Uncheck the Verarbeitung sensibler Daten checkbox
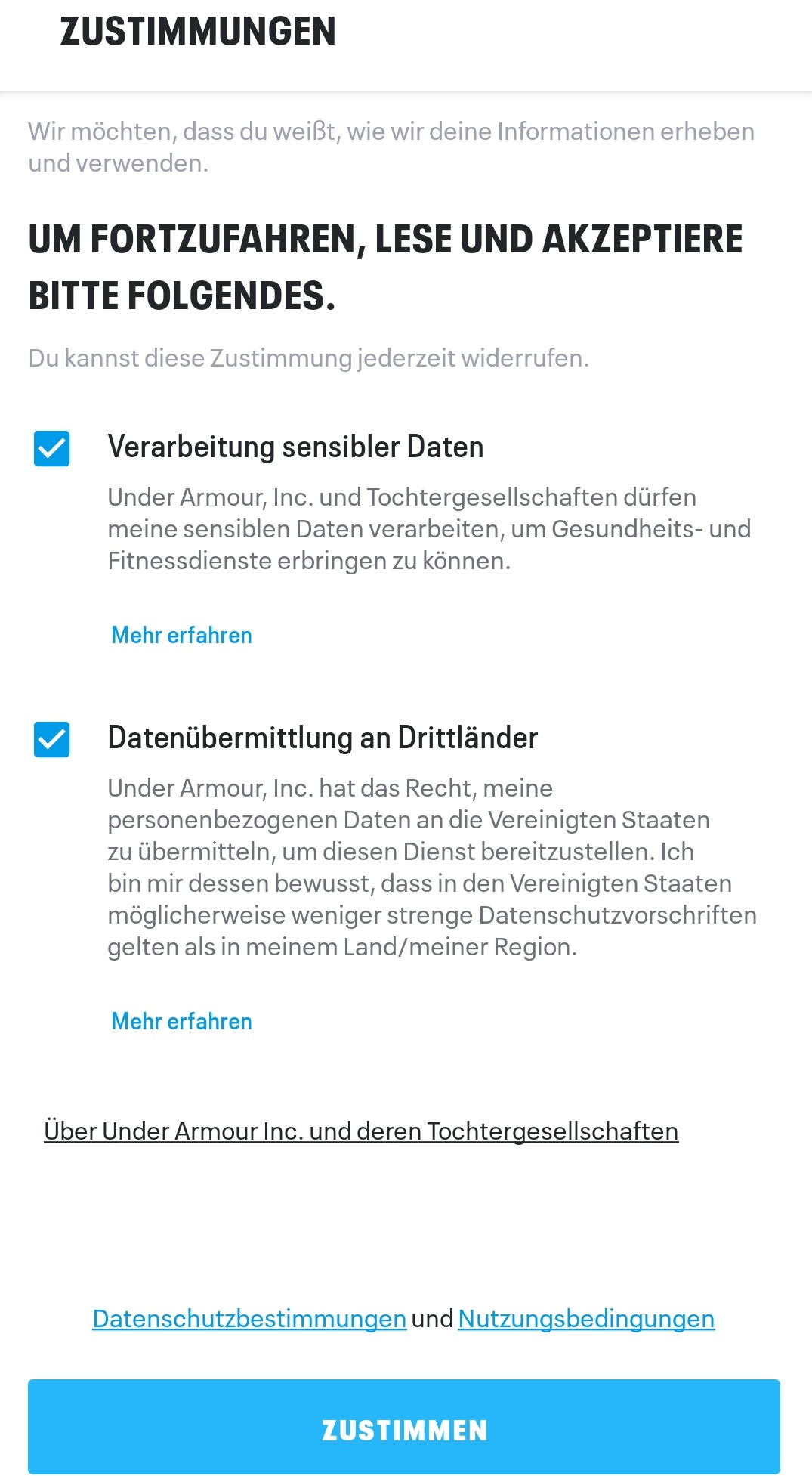The image size is (812, 1476). coord(52,449)
